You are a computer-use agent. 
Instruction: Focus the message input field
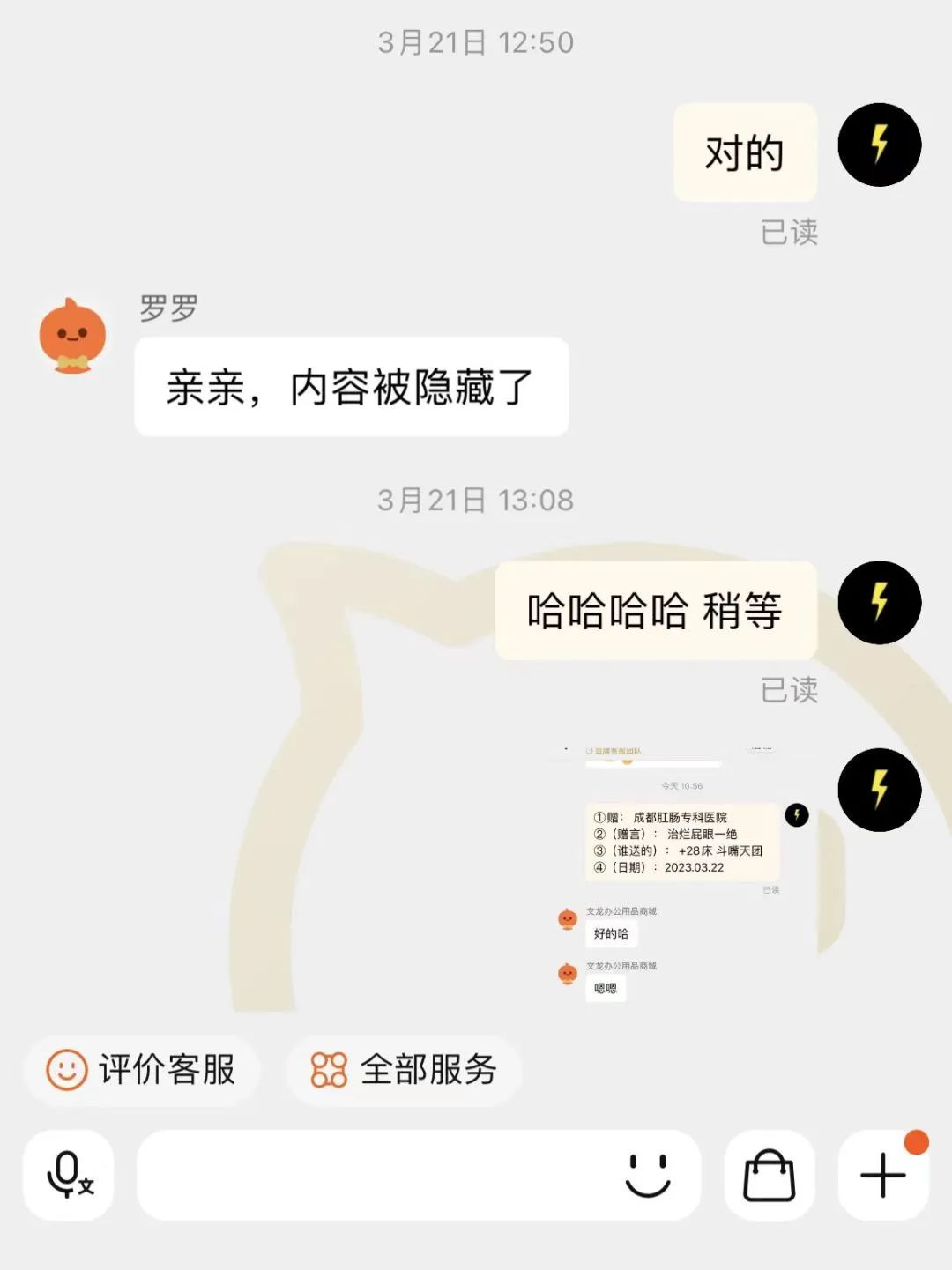370,1175
